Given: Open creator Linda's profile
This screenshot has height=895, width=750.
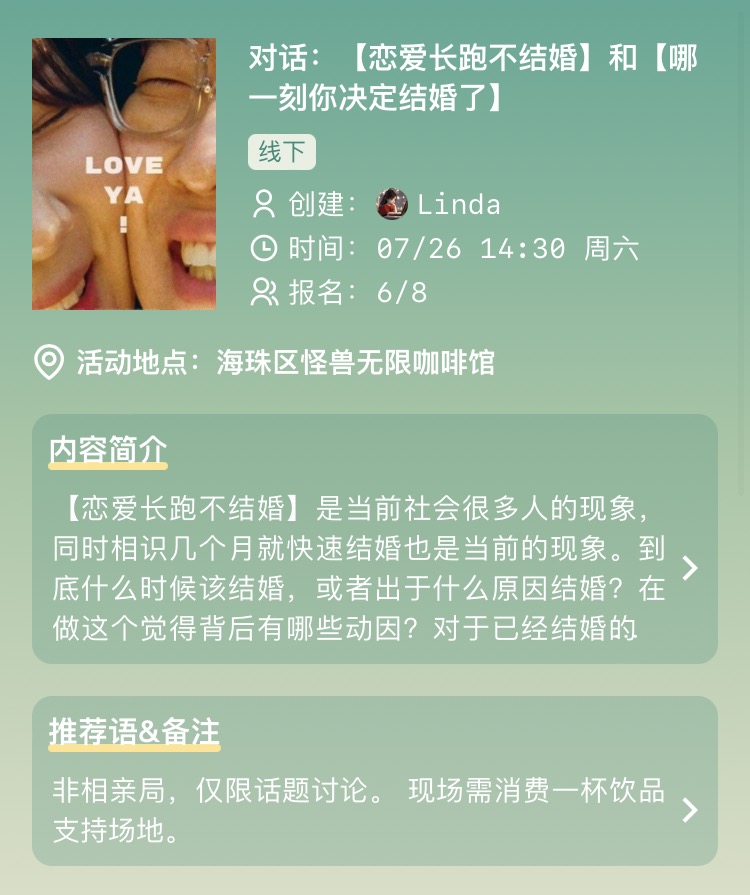Looking at the screenshot, I should click(x=438, y=205).
